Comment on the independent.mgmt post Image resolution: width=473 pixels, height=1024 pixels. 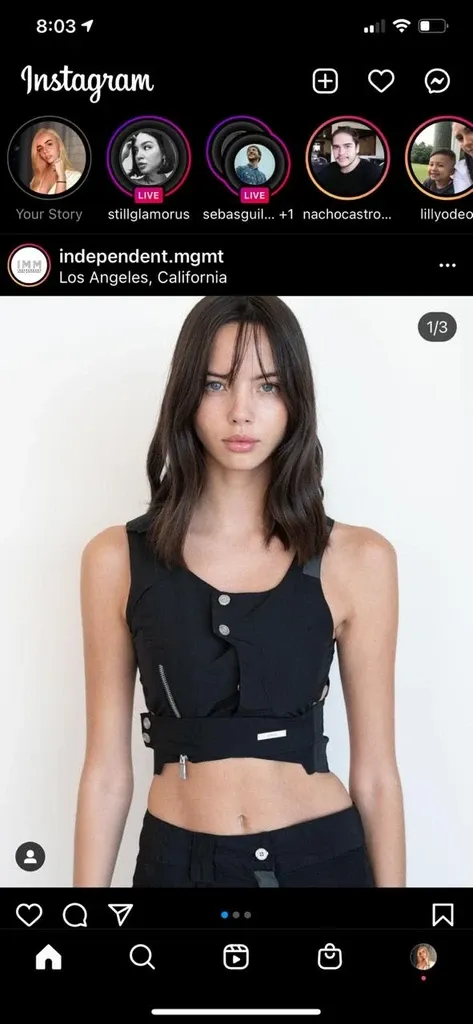coord(74,915)
